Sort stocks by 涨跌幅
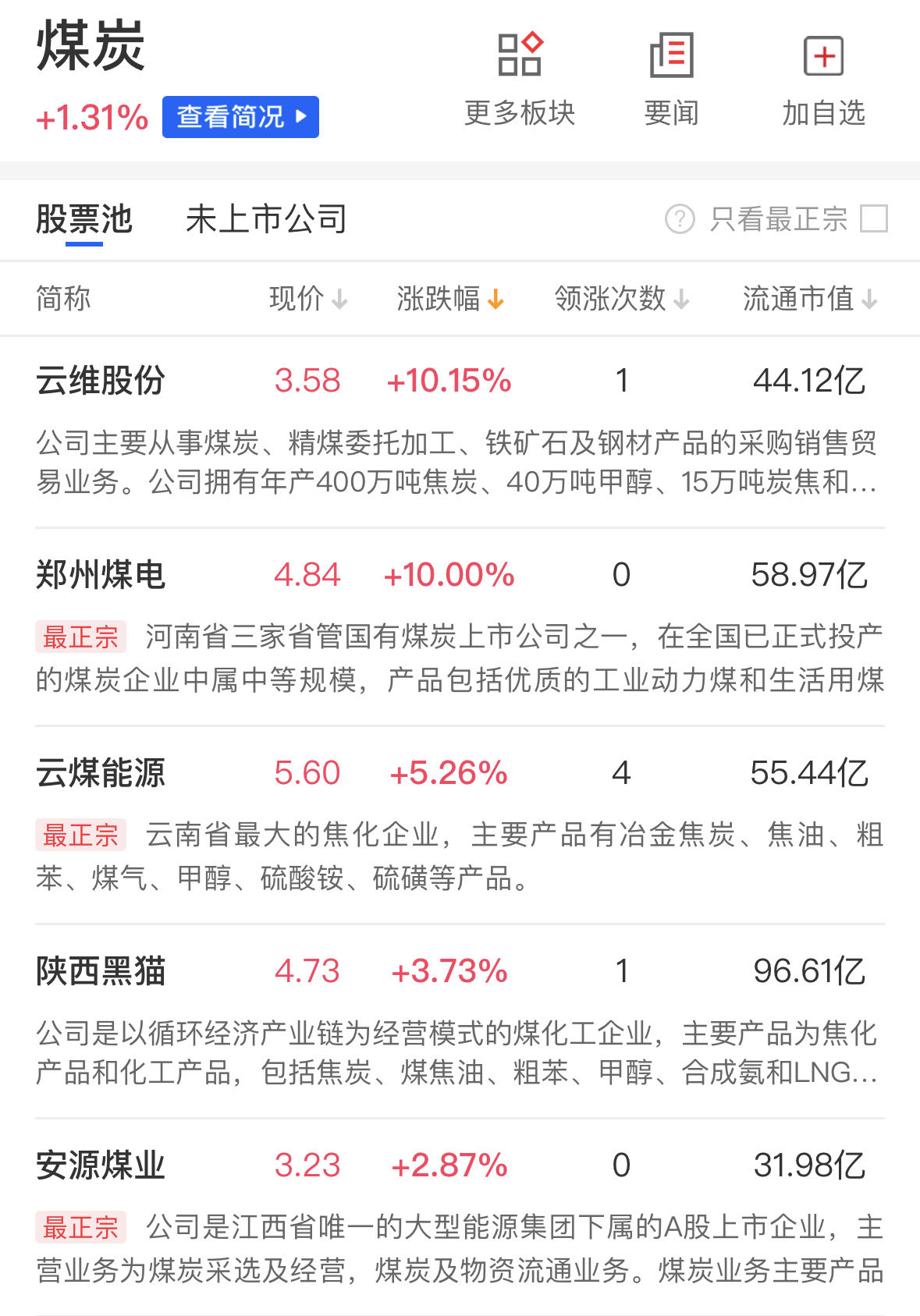920x1316 pixels. [x=450, y=299]
